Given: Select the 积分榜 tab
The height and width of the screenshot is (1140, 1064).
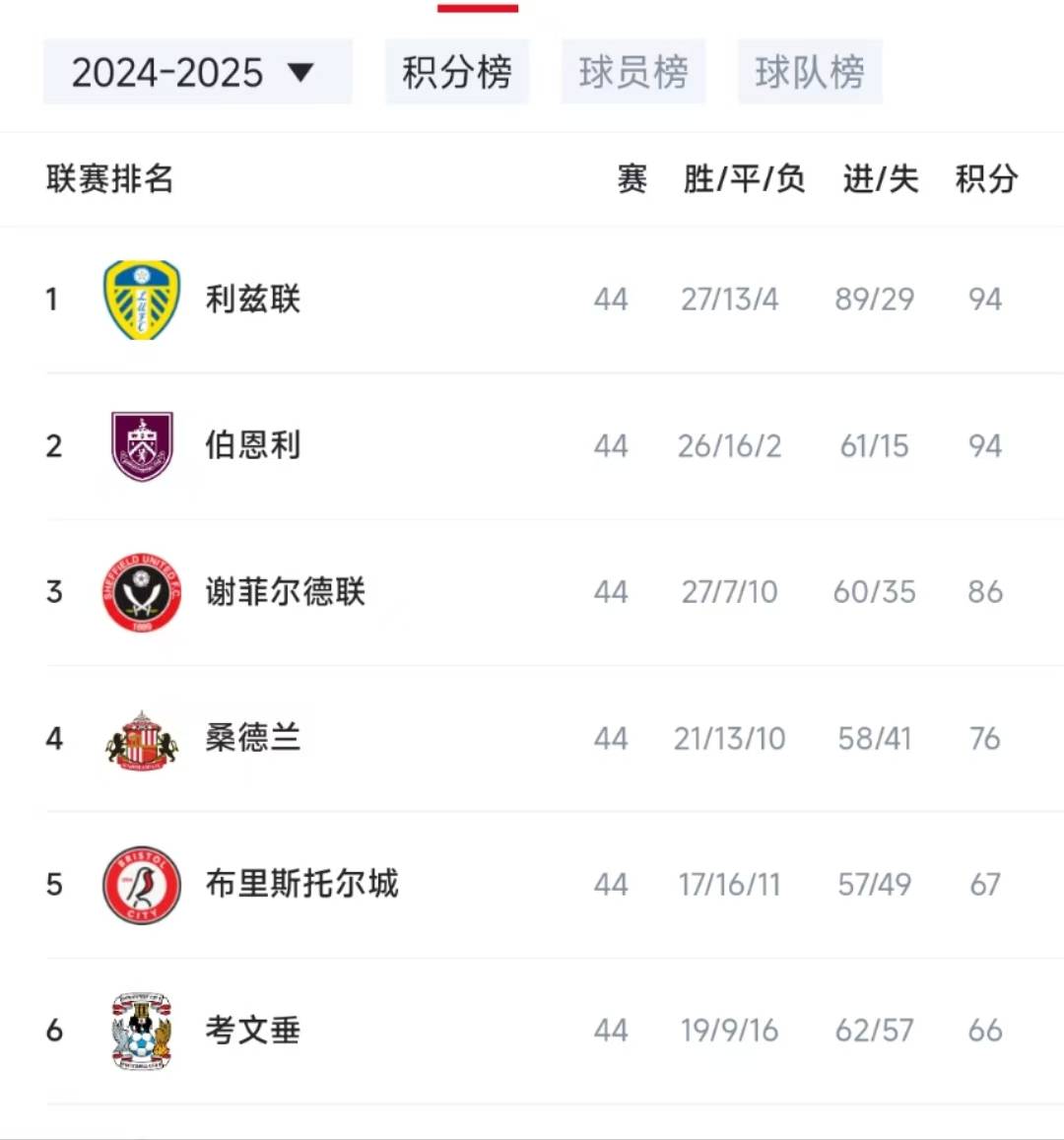Looking at the screenshot, I should pos(457,70).
